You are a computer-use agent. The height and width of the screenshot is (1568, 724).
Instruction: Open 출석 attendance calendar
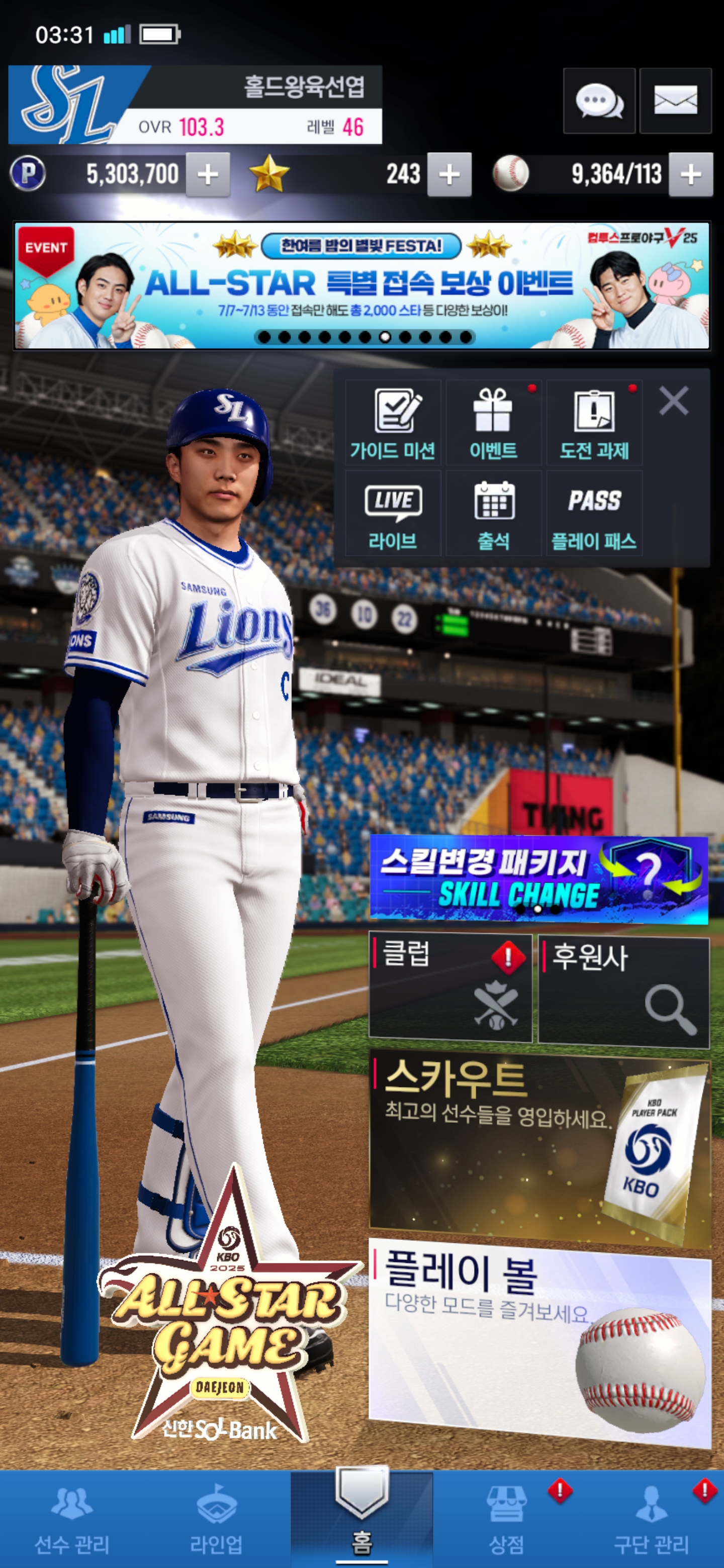point(493,513)
